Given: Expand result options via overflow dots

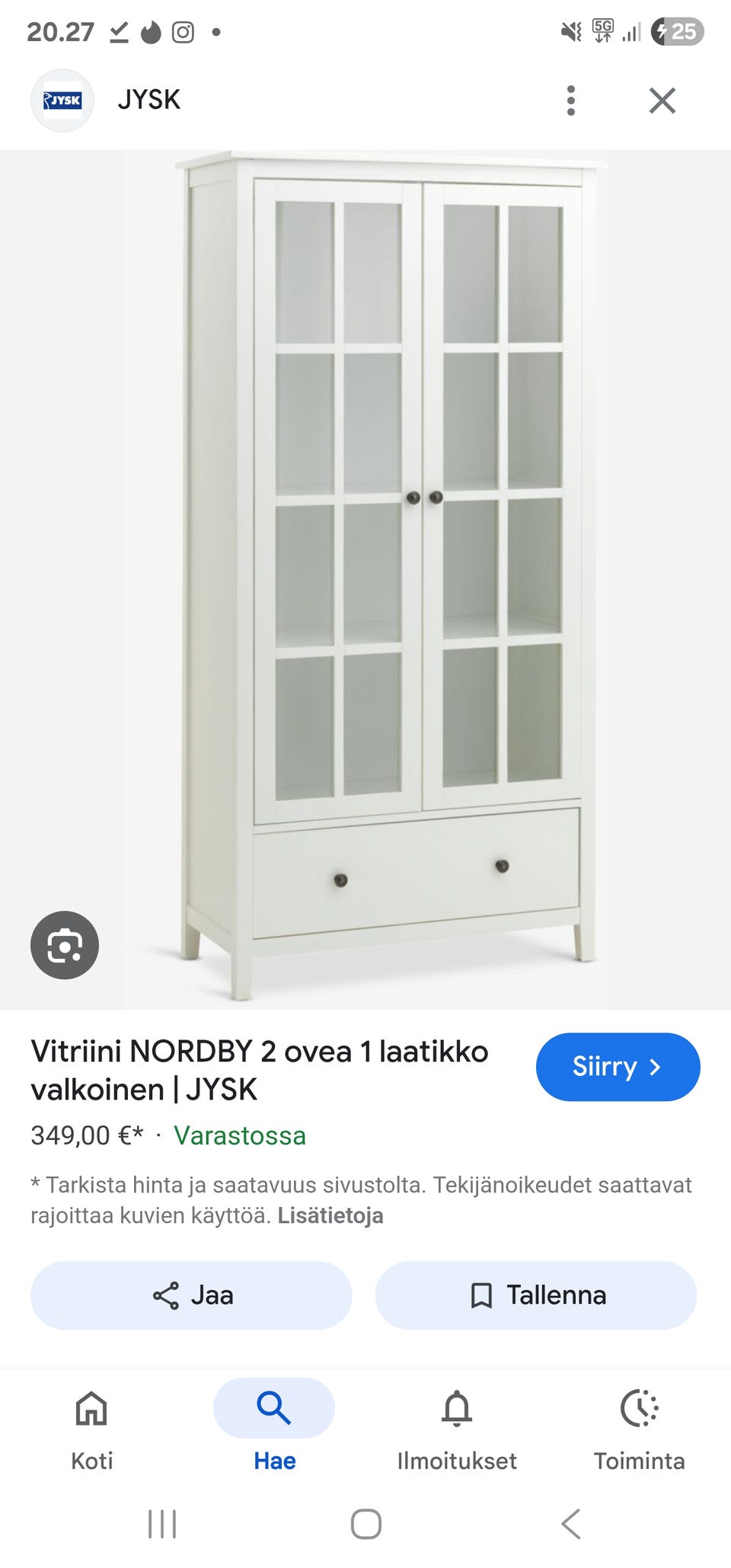Looking at the screenshot, I should click(x=570, y=99).
